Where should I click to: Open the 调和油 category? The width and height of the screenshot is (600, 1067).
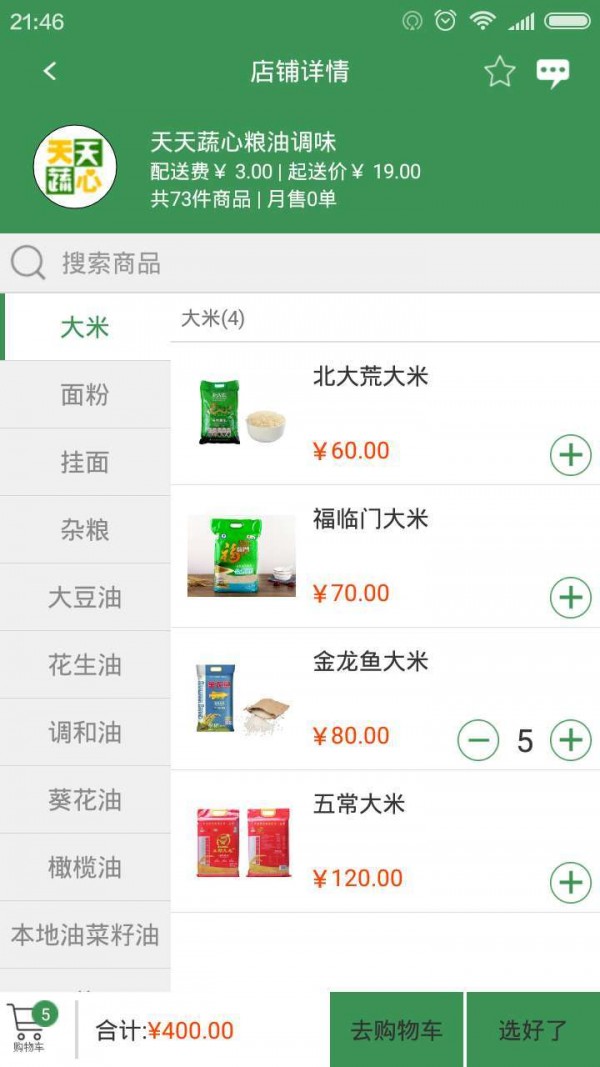[85, 733]
